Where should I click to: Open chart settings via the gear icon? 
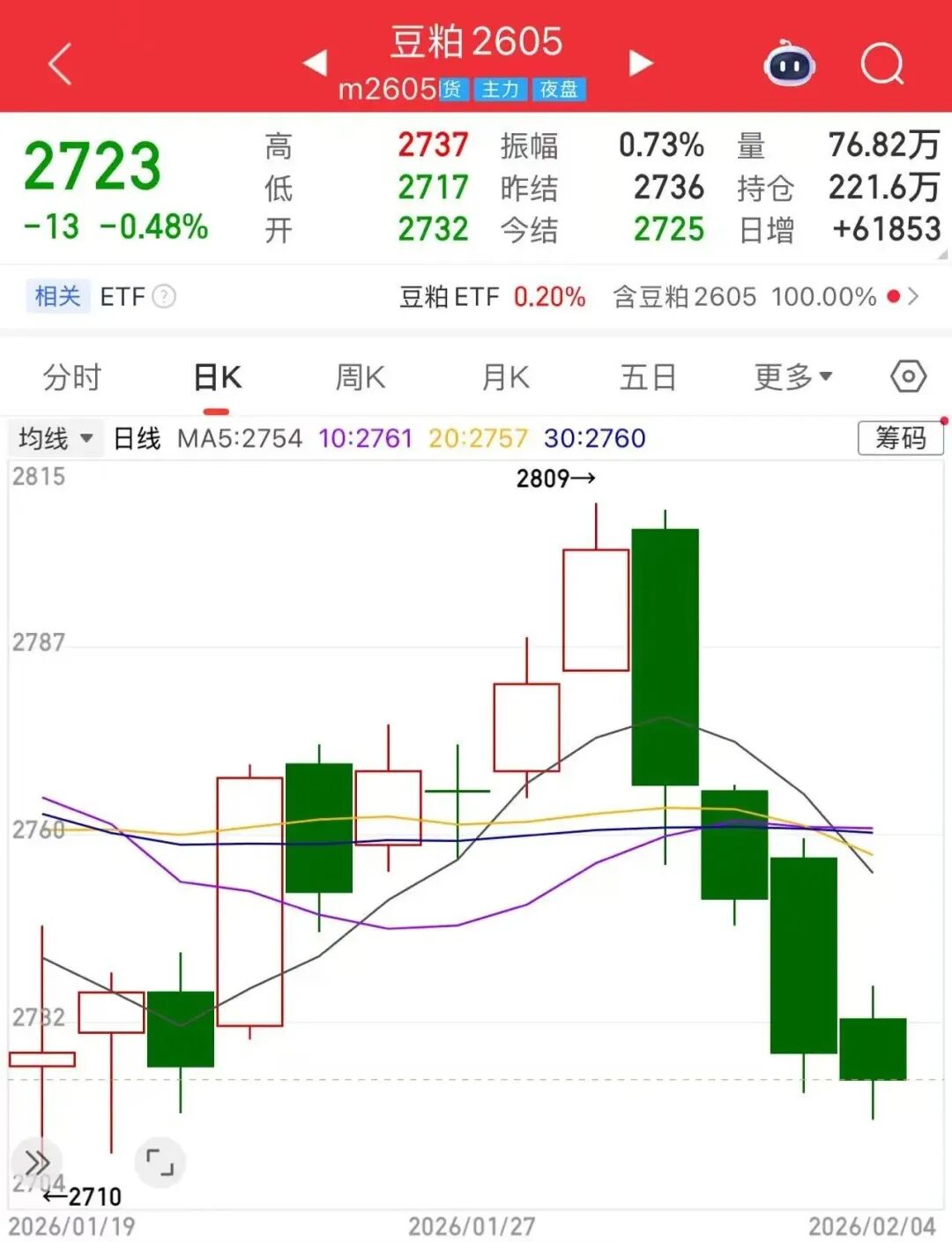coord(906,376)
